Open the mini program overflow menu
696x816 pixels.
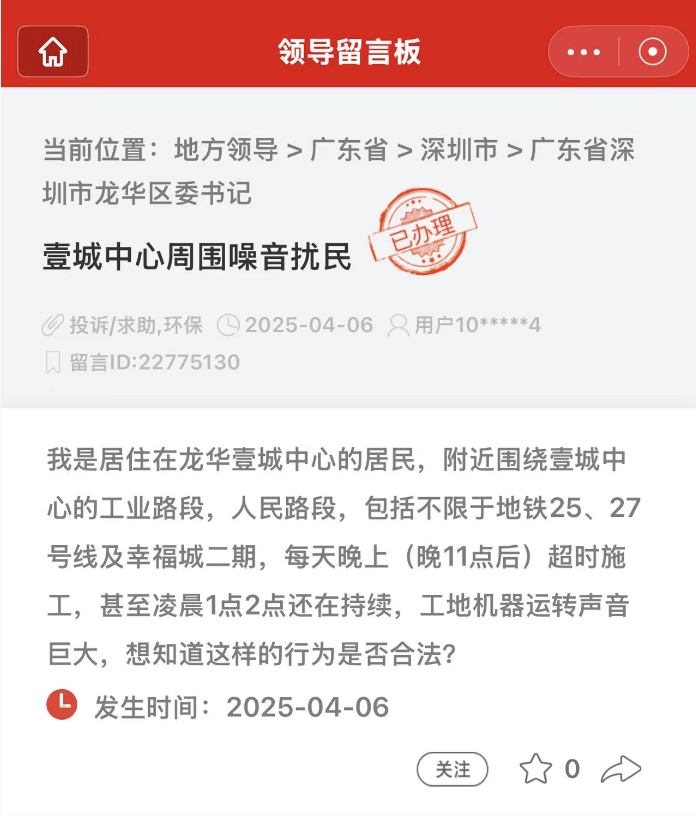(x=583, y=52)
